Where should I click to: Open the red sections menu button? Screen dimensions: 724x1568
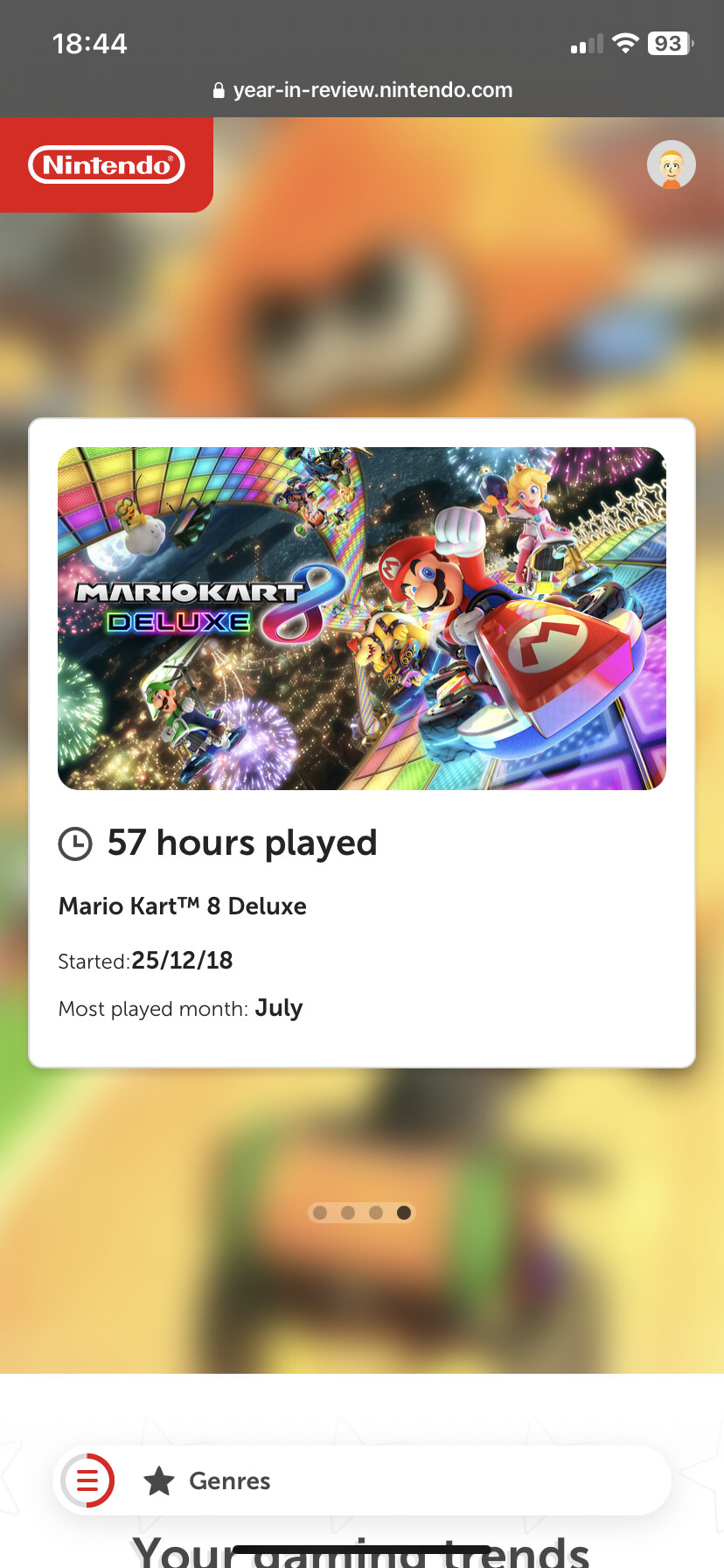[88, 1480]
